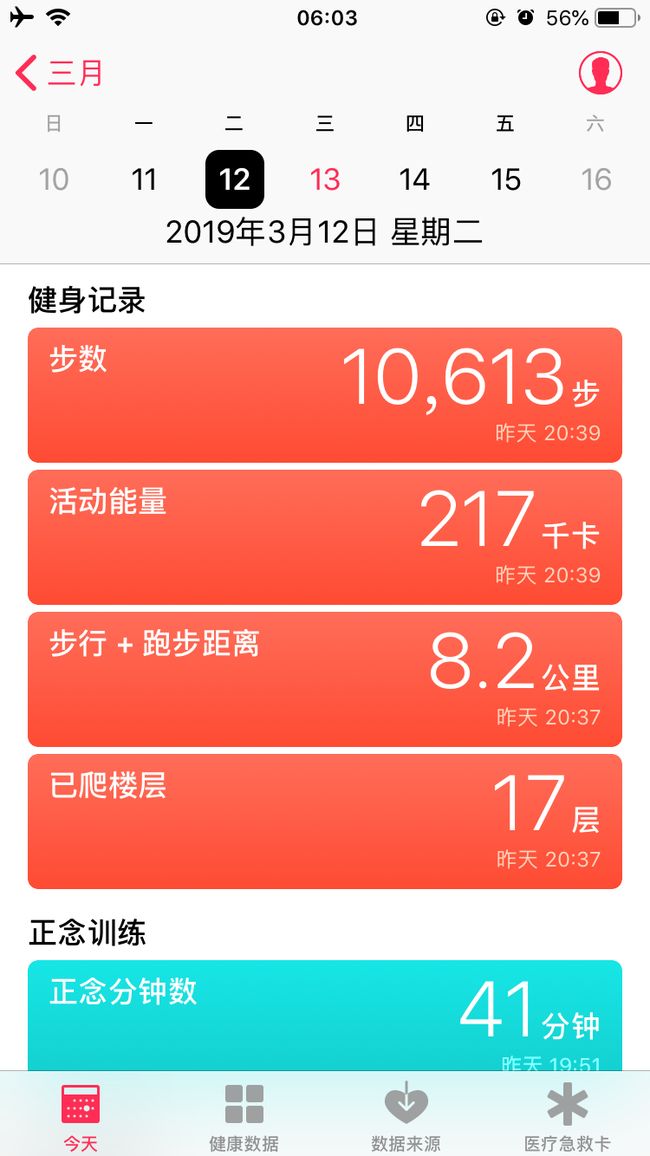Select day 13 in the week row

tap(325, 179)
